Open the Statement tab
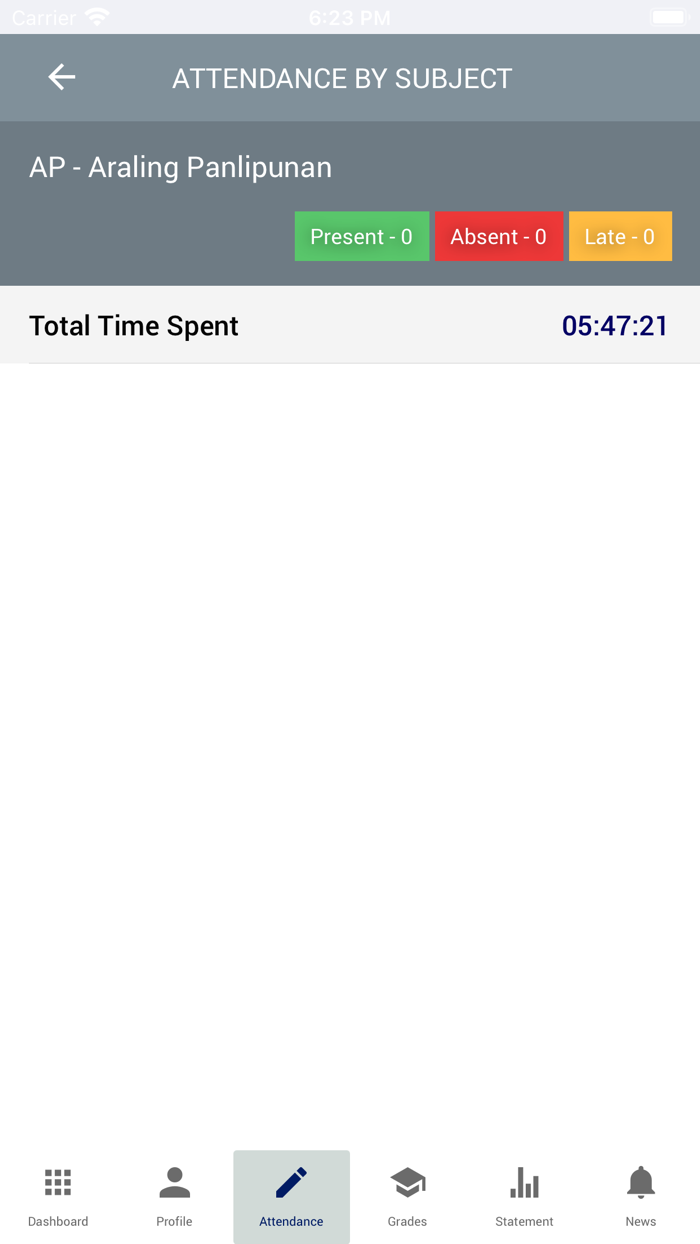 click(524, 1196)
